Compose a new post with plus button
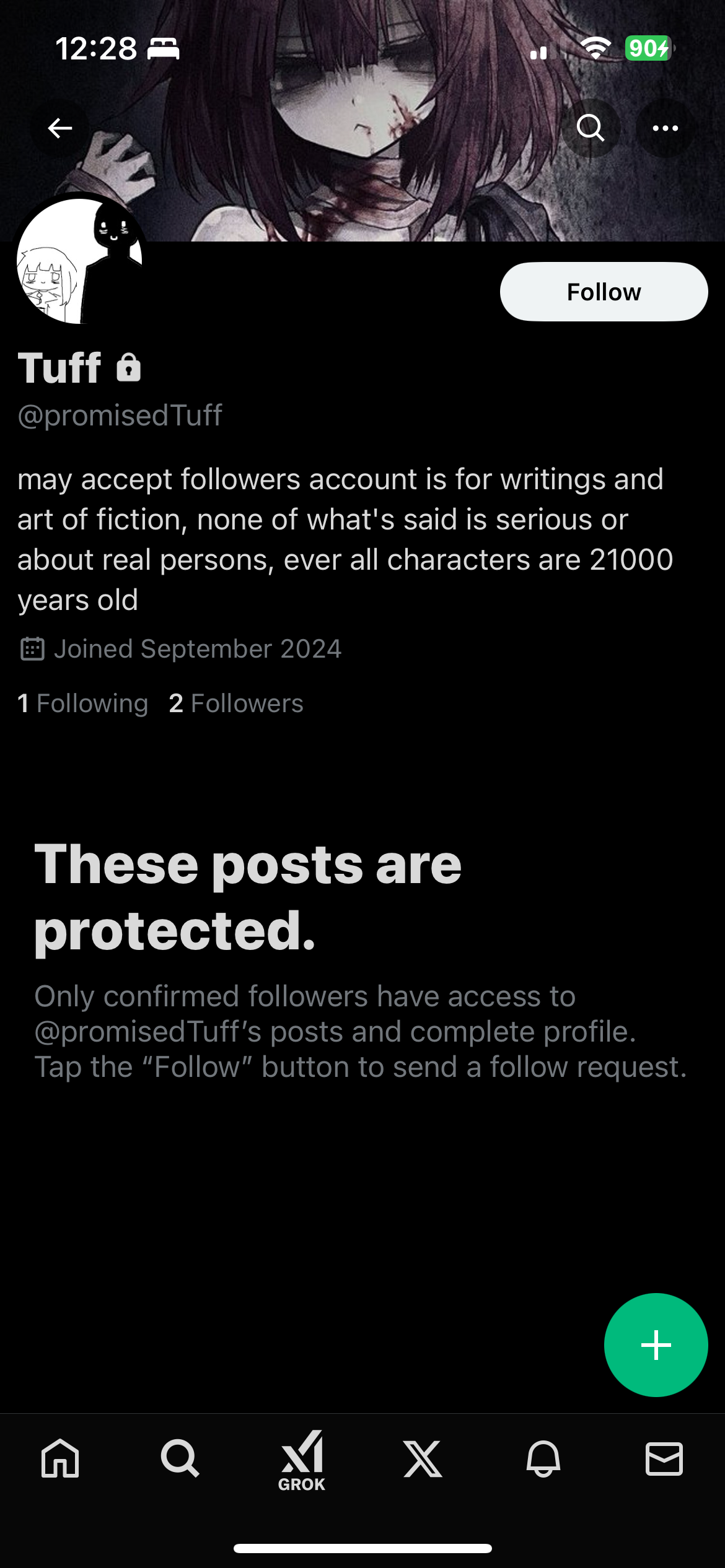The image size is (725, 1568). tap(656, 1345)
